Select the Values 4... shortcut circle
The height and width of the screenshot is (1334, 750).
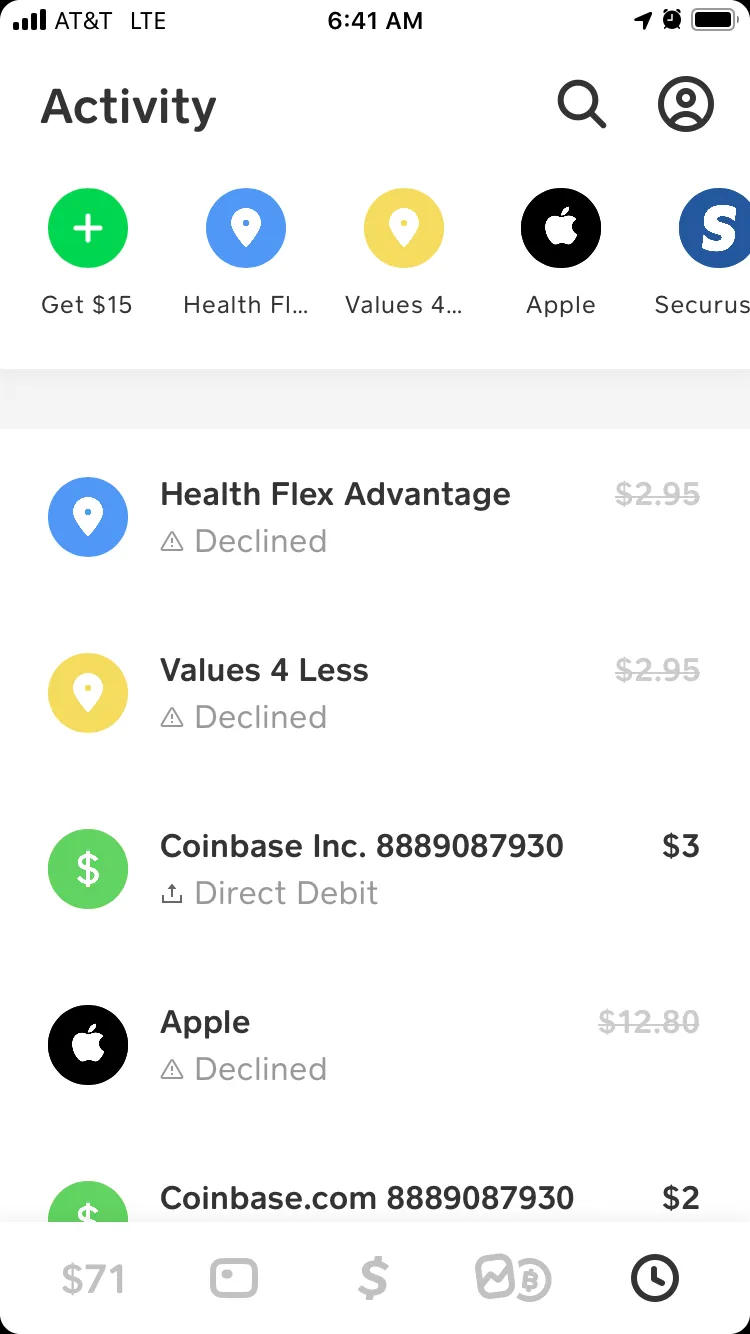(x=404, y=228)
